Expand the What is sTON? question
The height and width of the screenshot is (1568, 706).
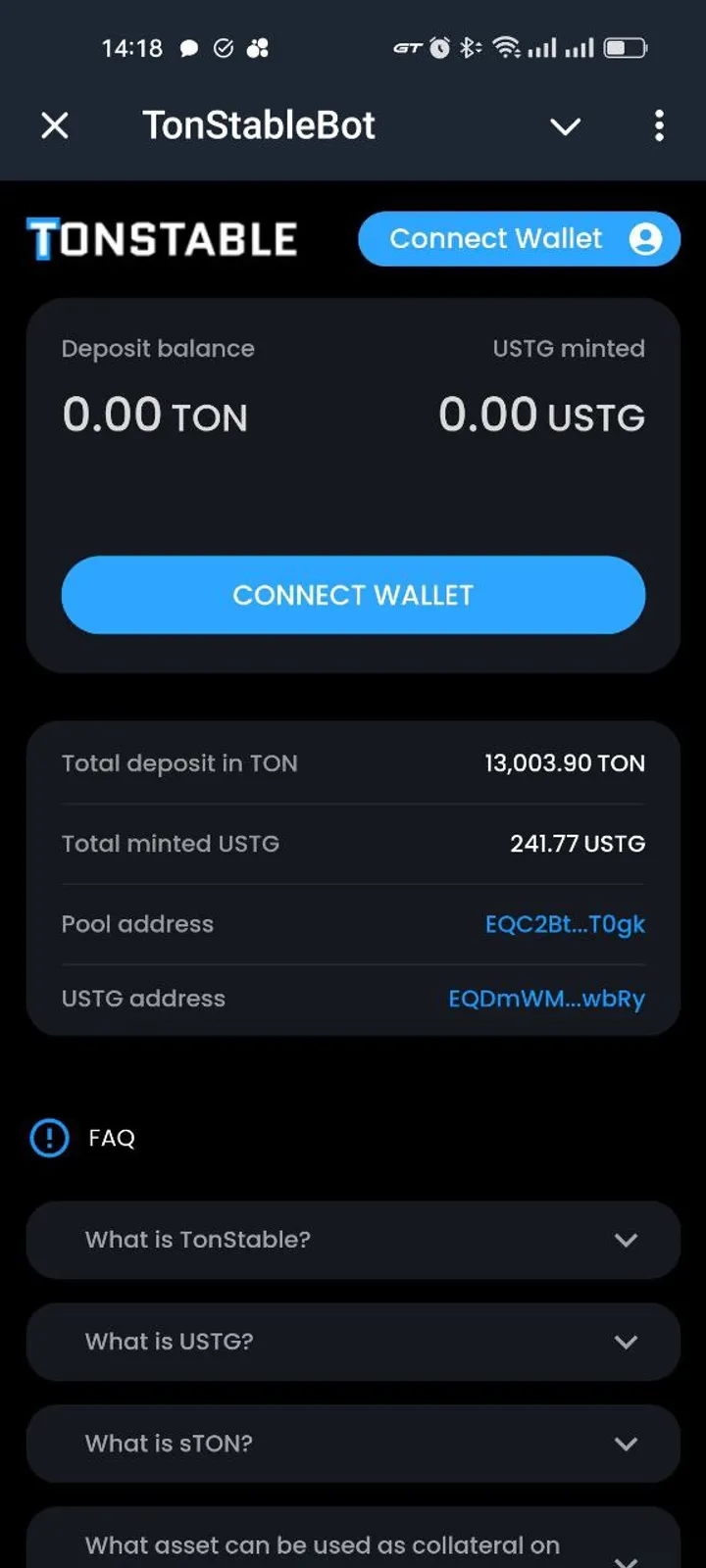tap(353, 1444)
